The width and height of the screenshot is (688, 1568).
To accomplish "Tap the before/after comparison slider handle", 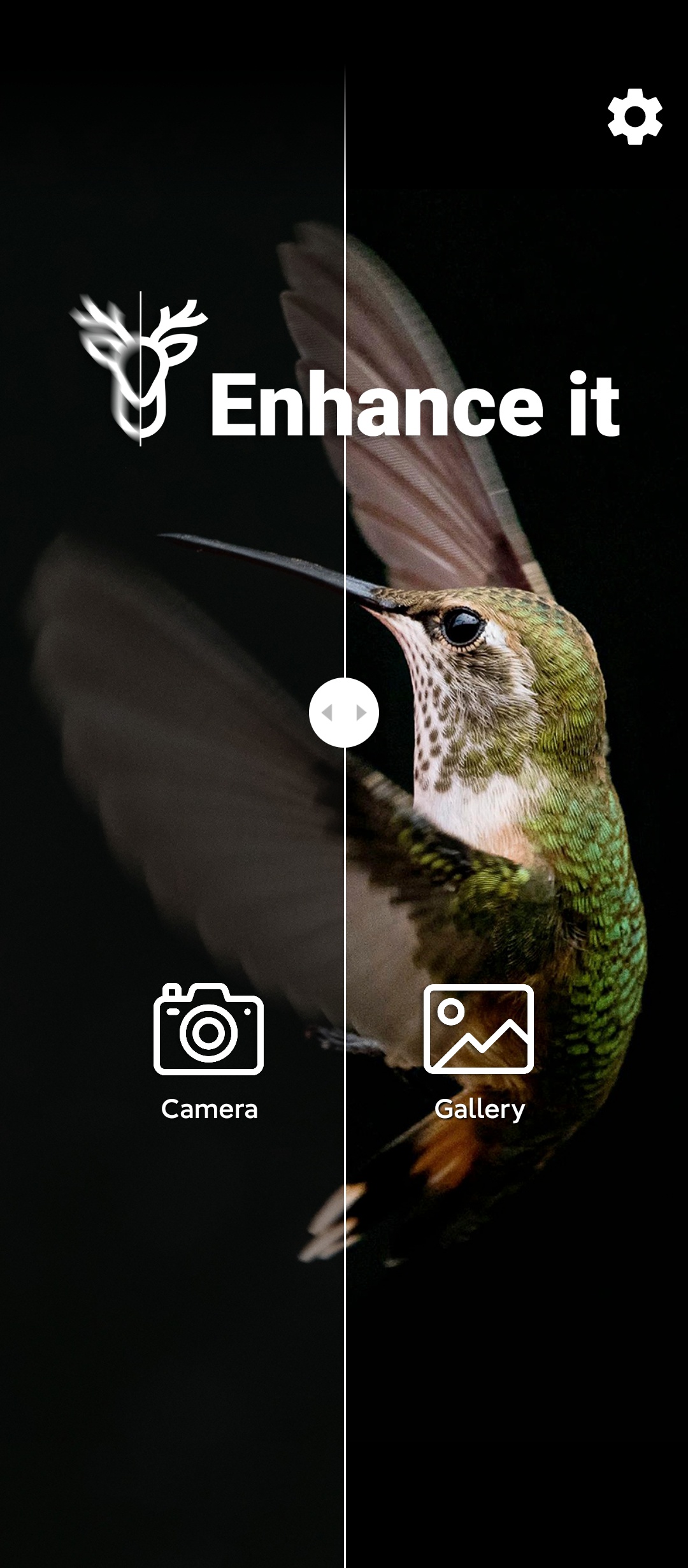I will (x=344, y=713).
